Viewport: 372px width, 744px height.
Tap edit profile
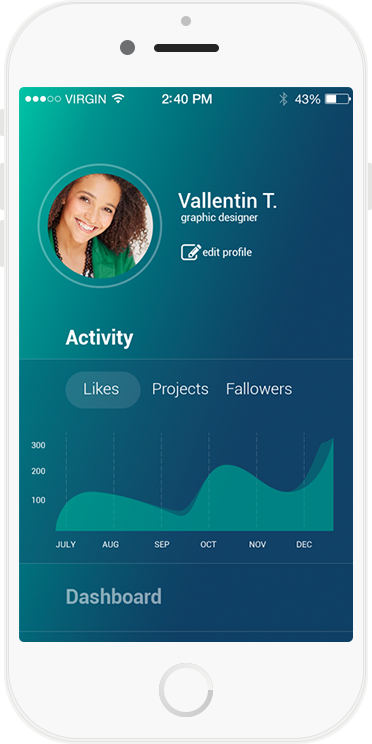(216, 252)
